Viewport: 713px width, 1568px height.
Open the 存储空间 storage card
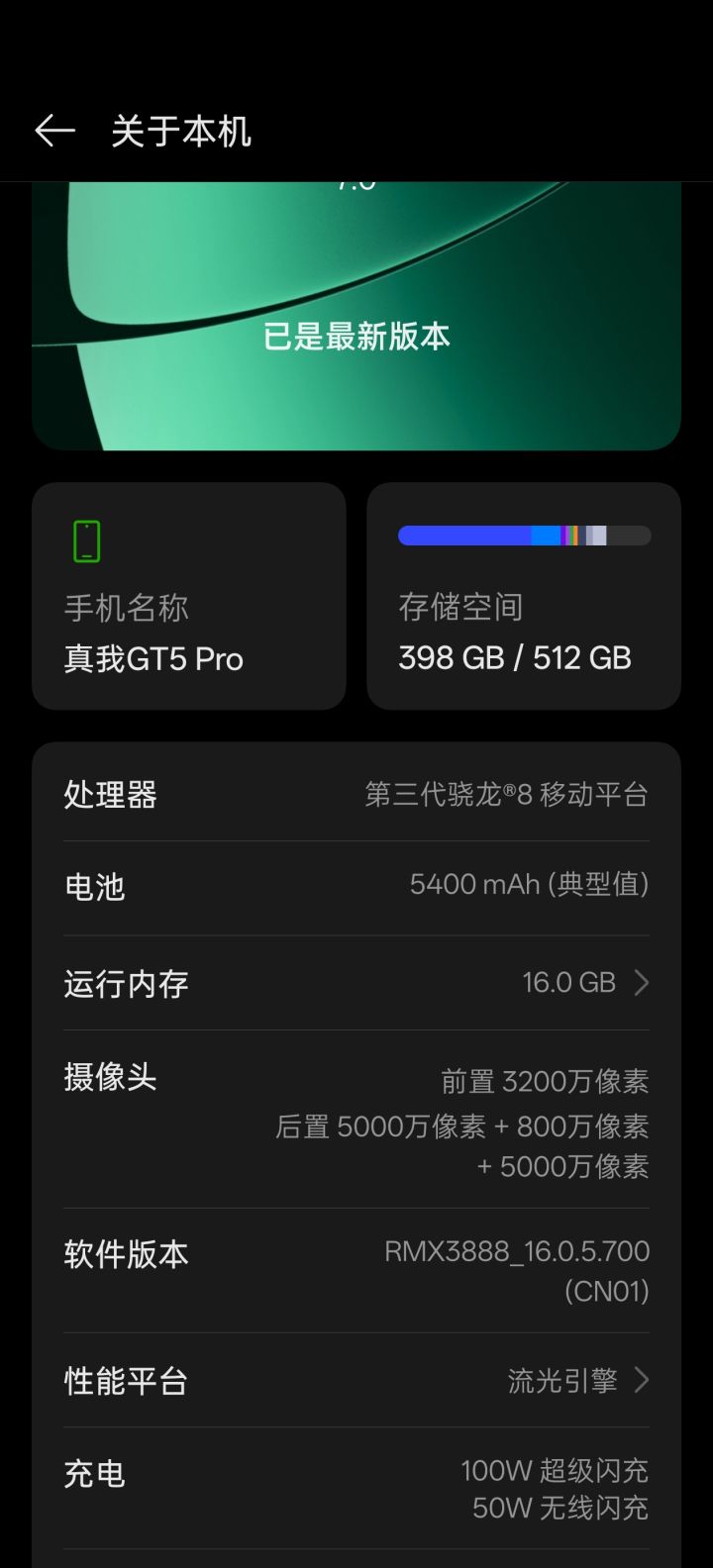[x=523, y=596]
